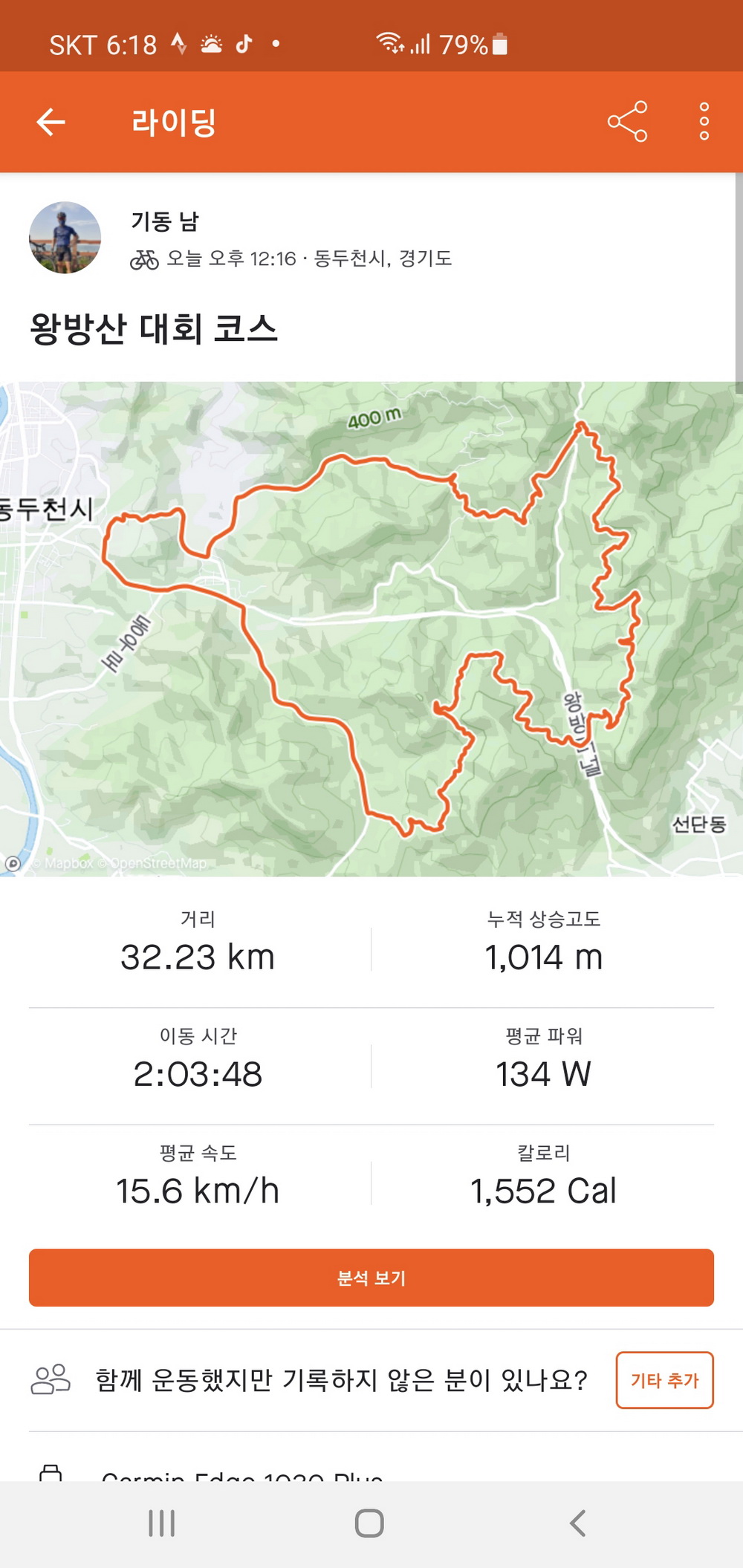Viewport: 743px width, 1568px height.
Task: Open the Mapbox info icon on map
Action: pos(13,863)
